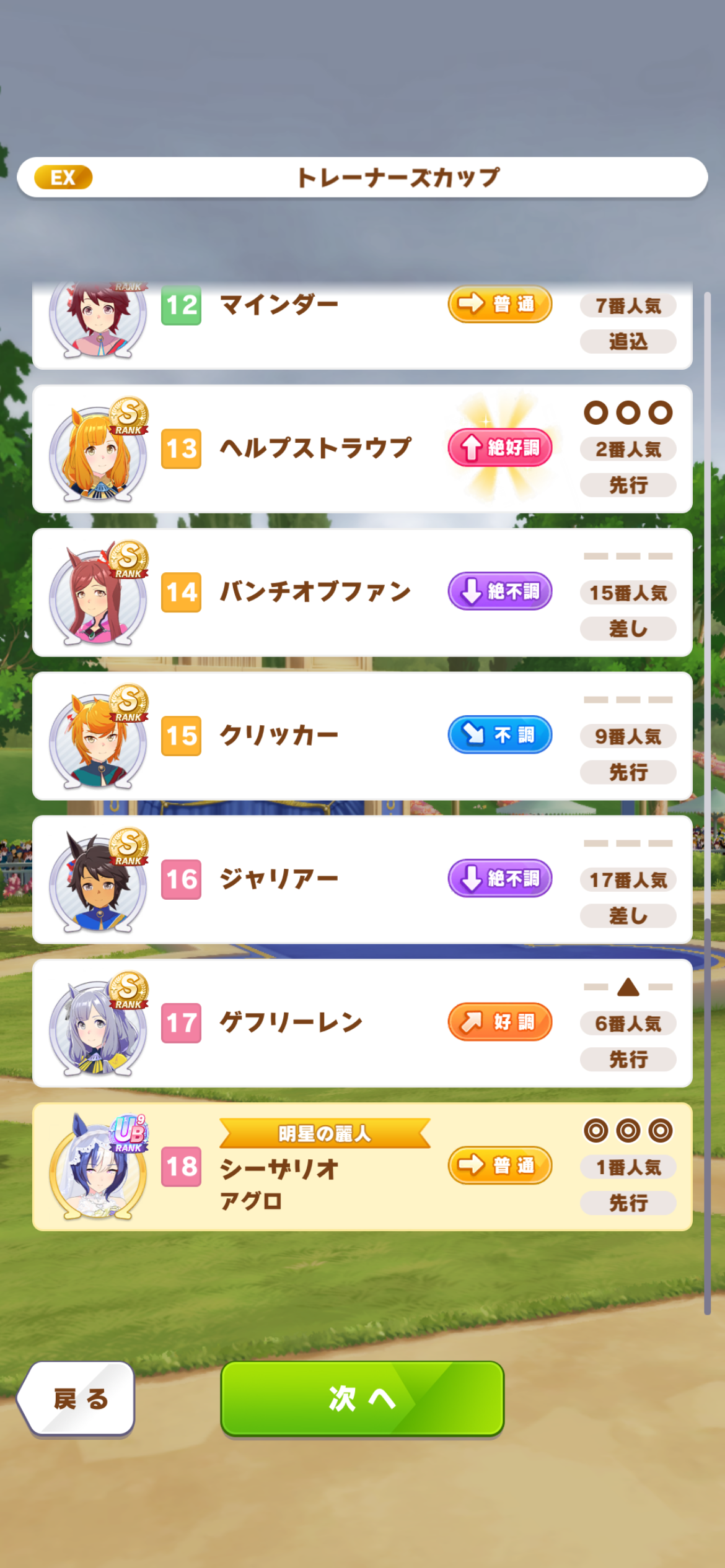Open entry 12 マインダー
This screenshot has height=1568, width=725.
[362, 326]
